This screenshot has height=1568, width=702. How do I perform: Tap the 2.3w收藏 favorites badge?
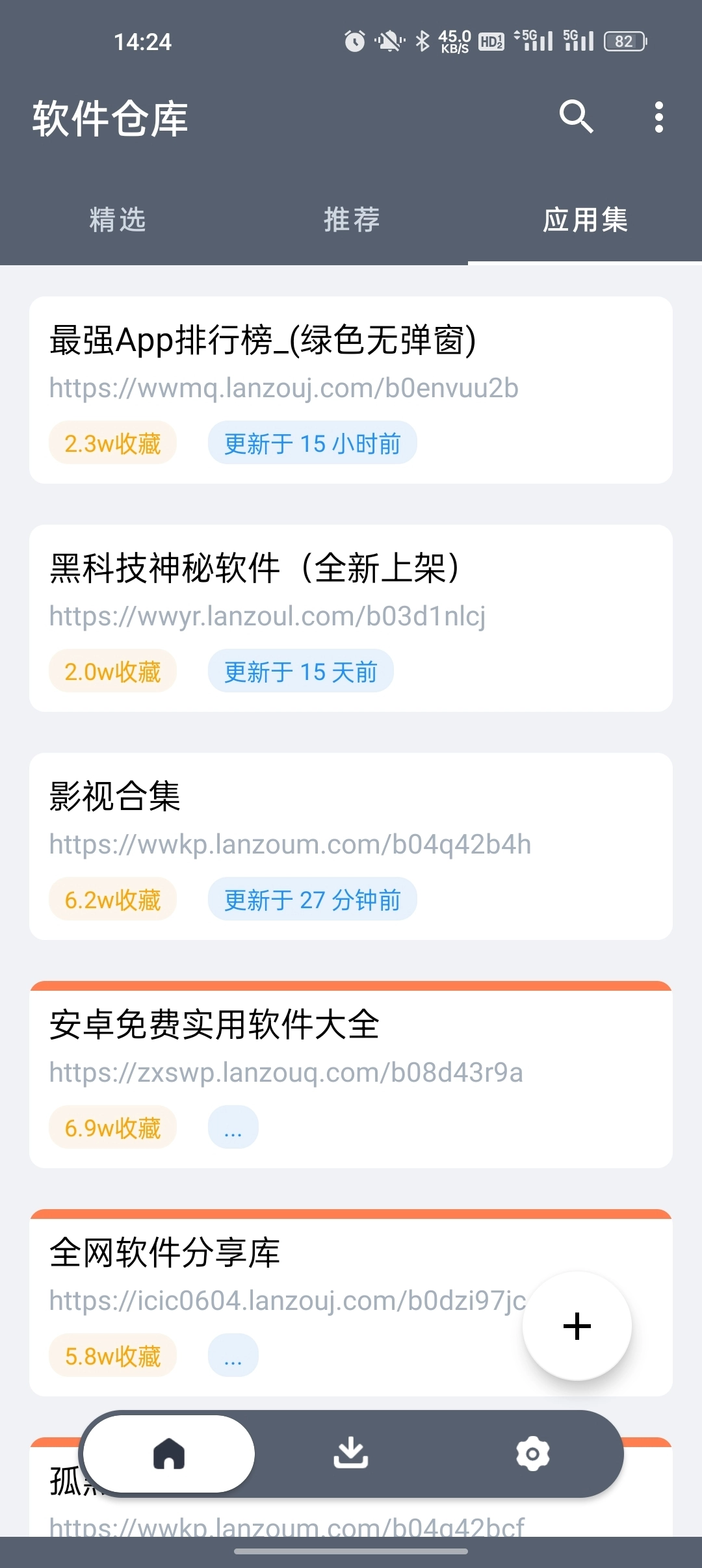pos(112,443)
